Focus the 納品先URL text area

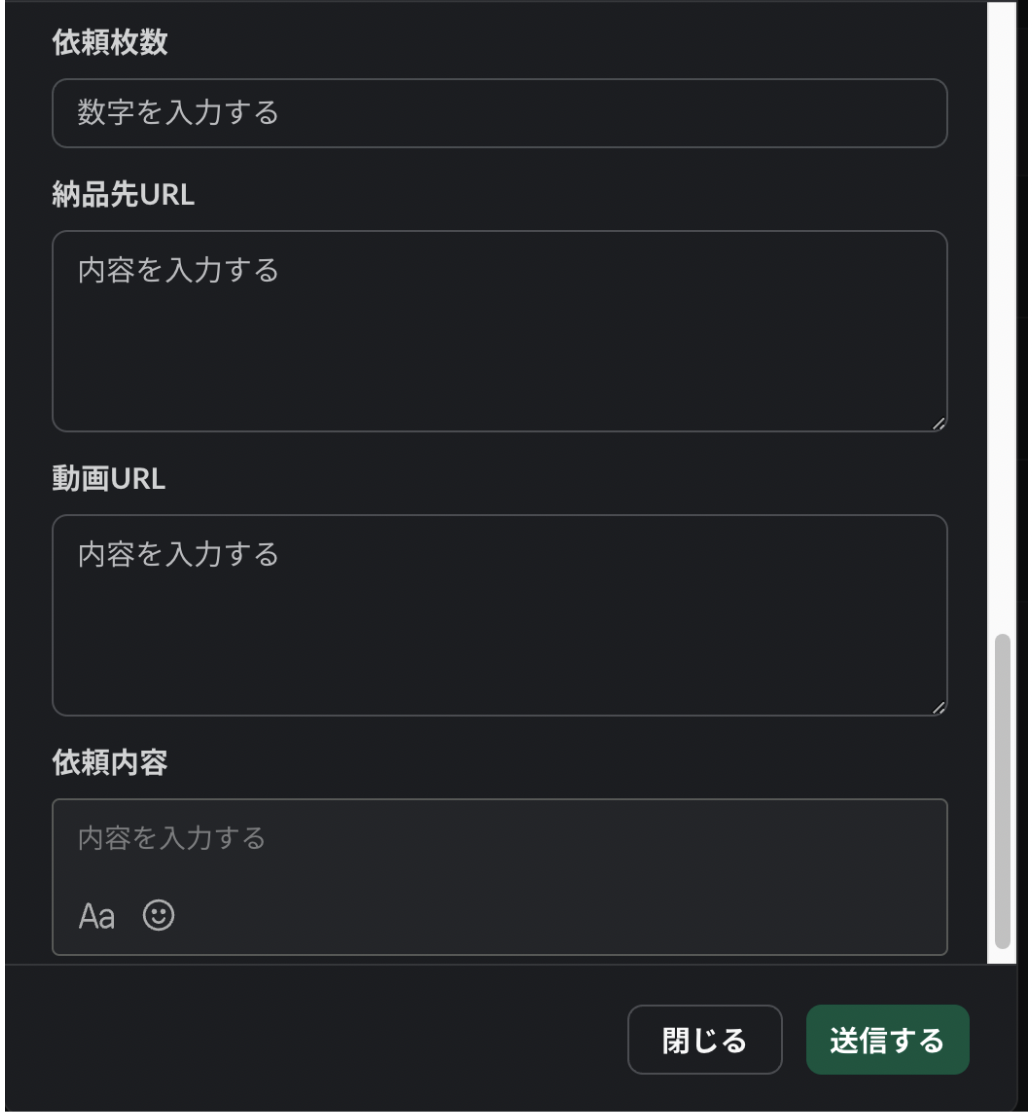[499, 331]
